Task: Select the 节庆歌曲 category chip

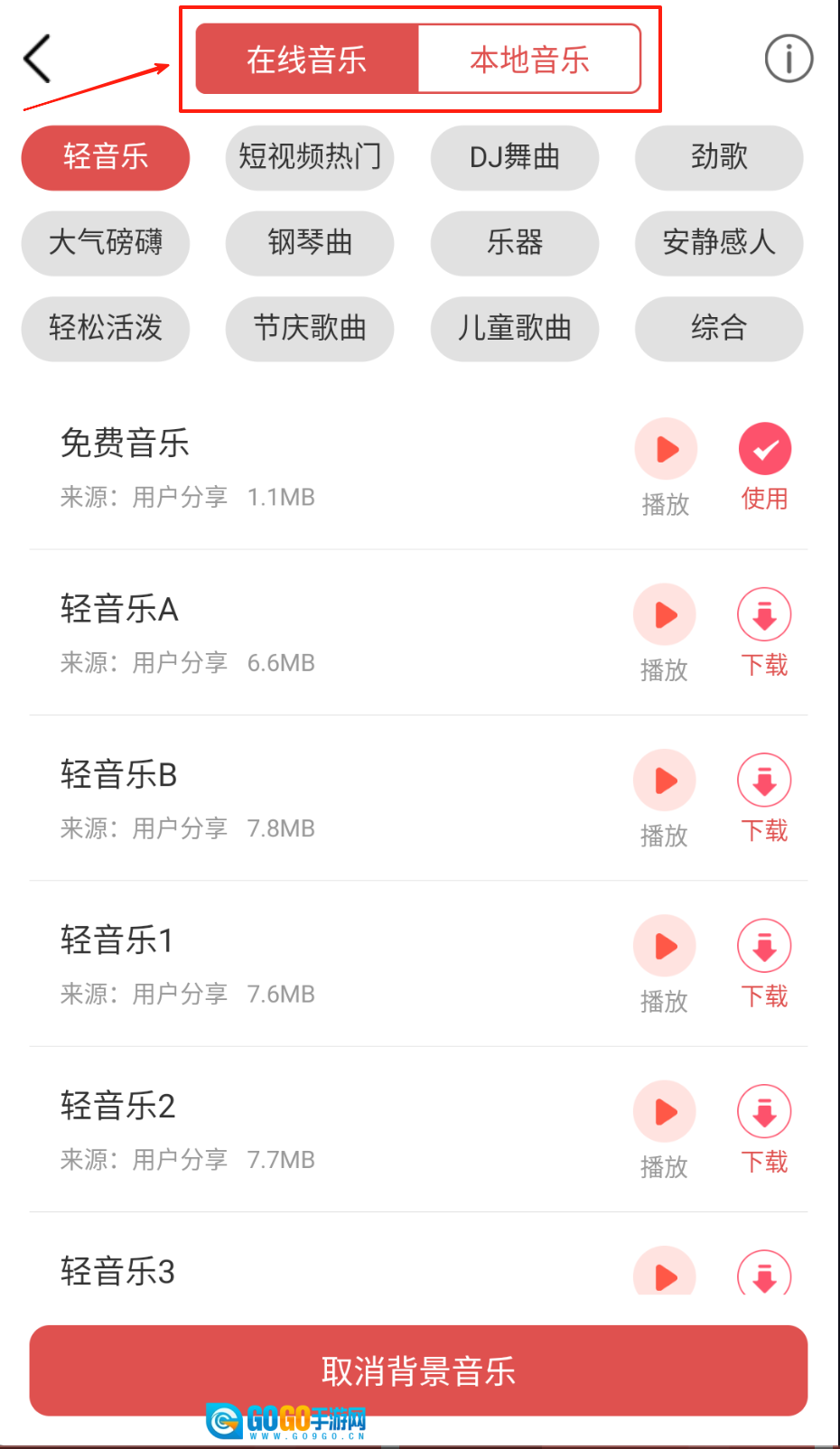Action: click(310, 328)
